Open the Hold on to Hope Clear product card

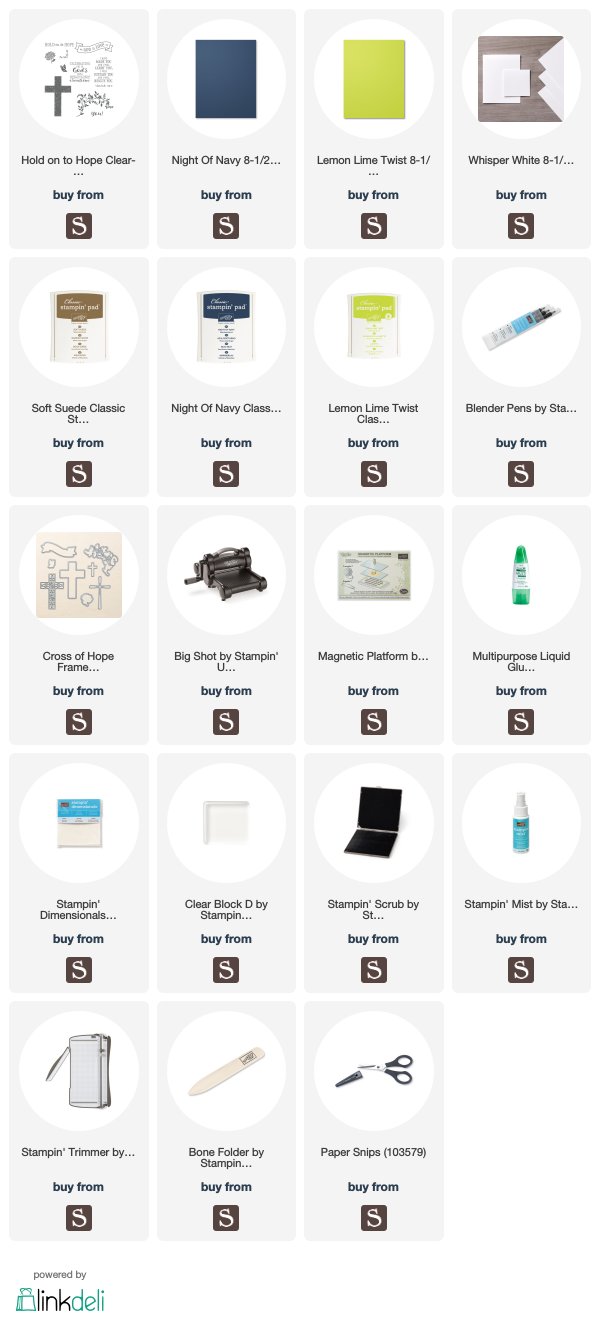[78, 129]
